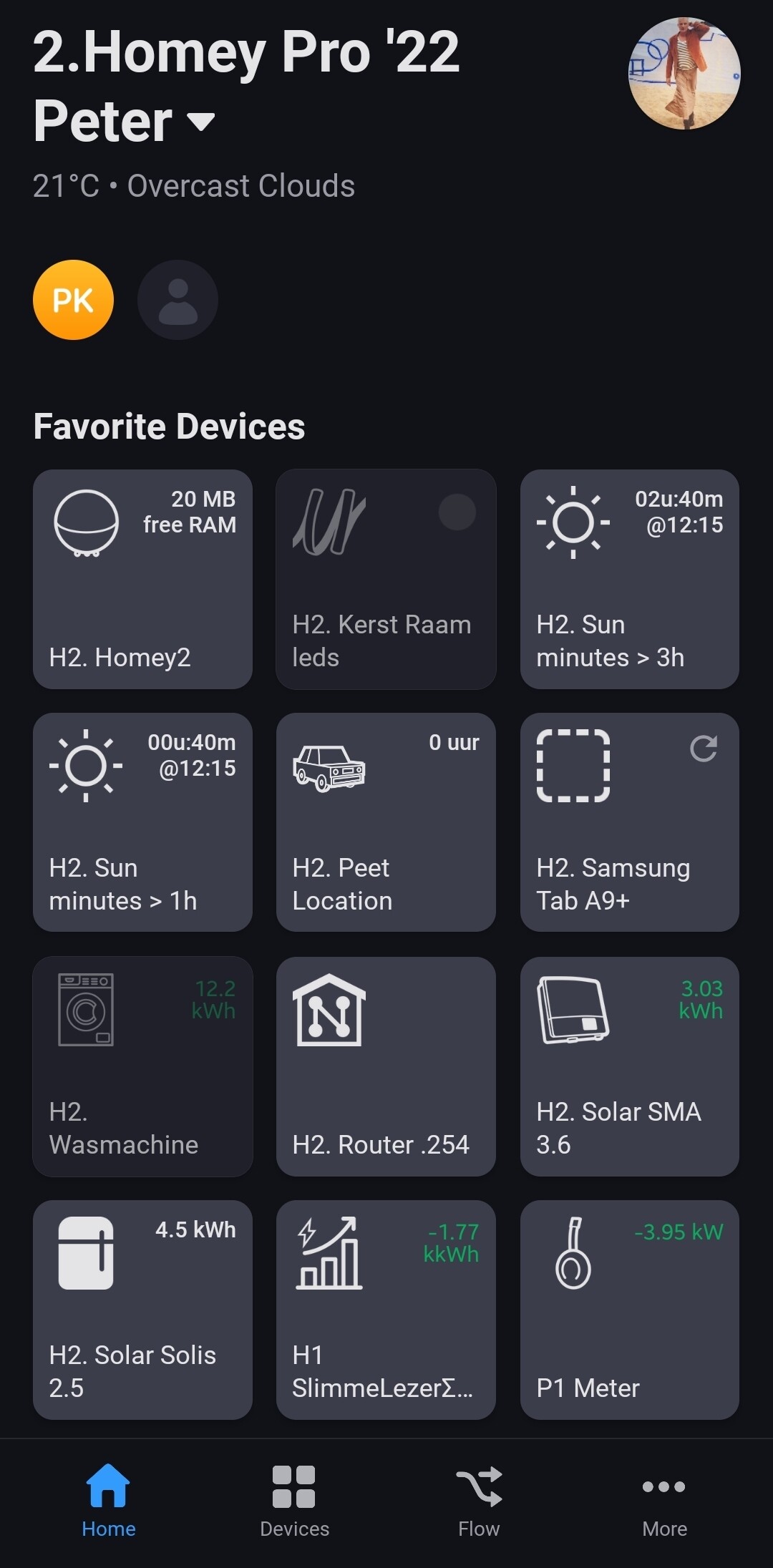Open H2. Solar Solis 2.5 card
Screen dimensions: 773x1568
(x=142, y=1310)
